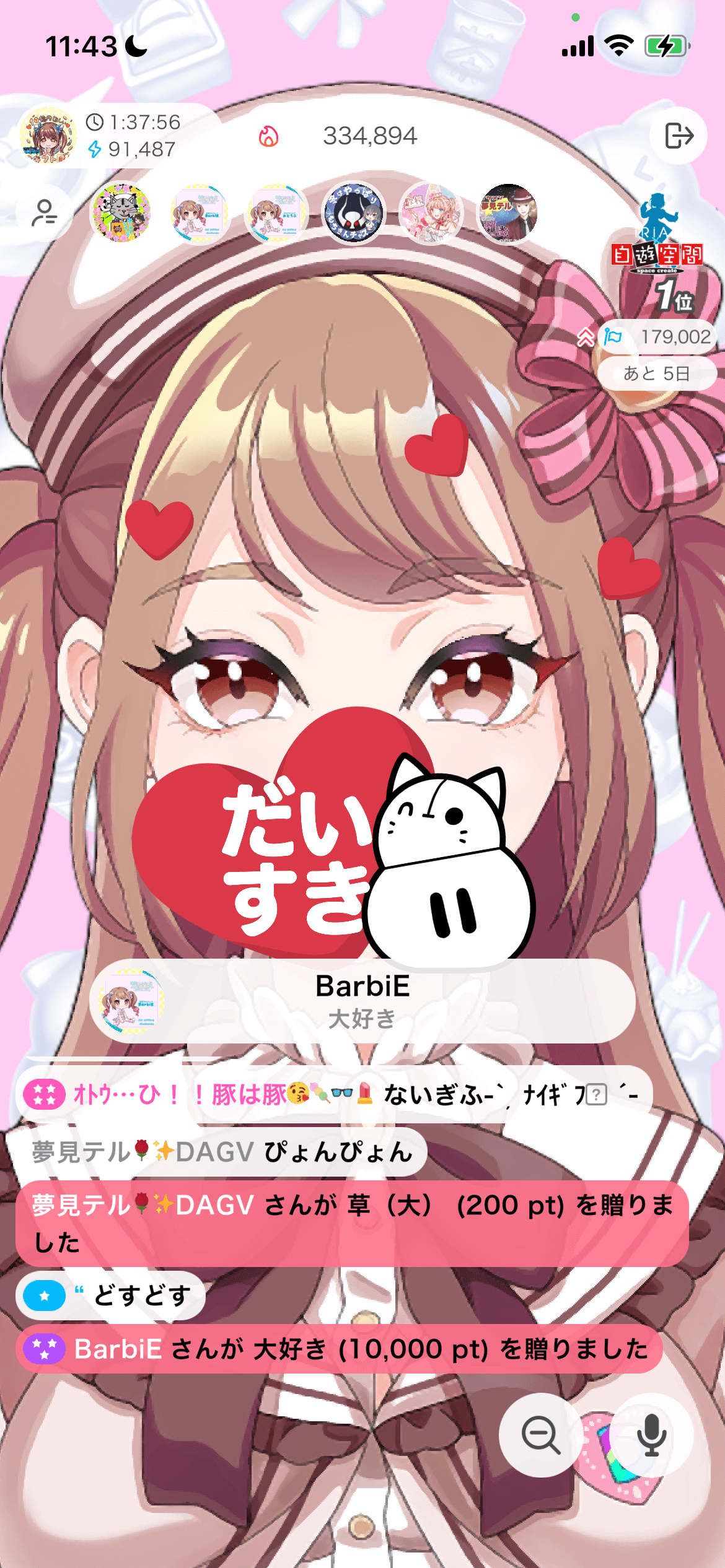Open the 自遊空間 event ranking banner

657,254
